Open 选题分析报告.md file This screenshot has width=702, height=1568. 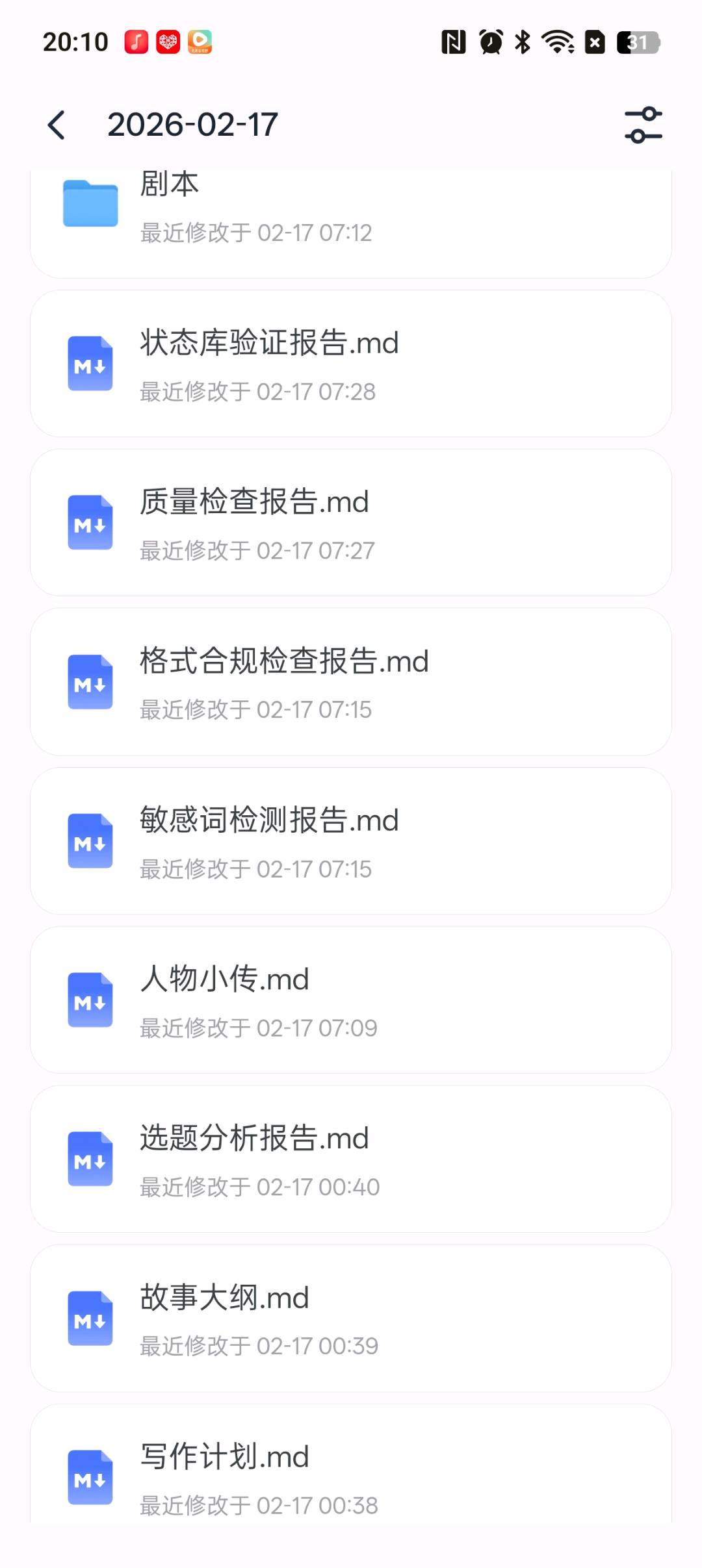point(351,1159)
